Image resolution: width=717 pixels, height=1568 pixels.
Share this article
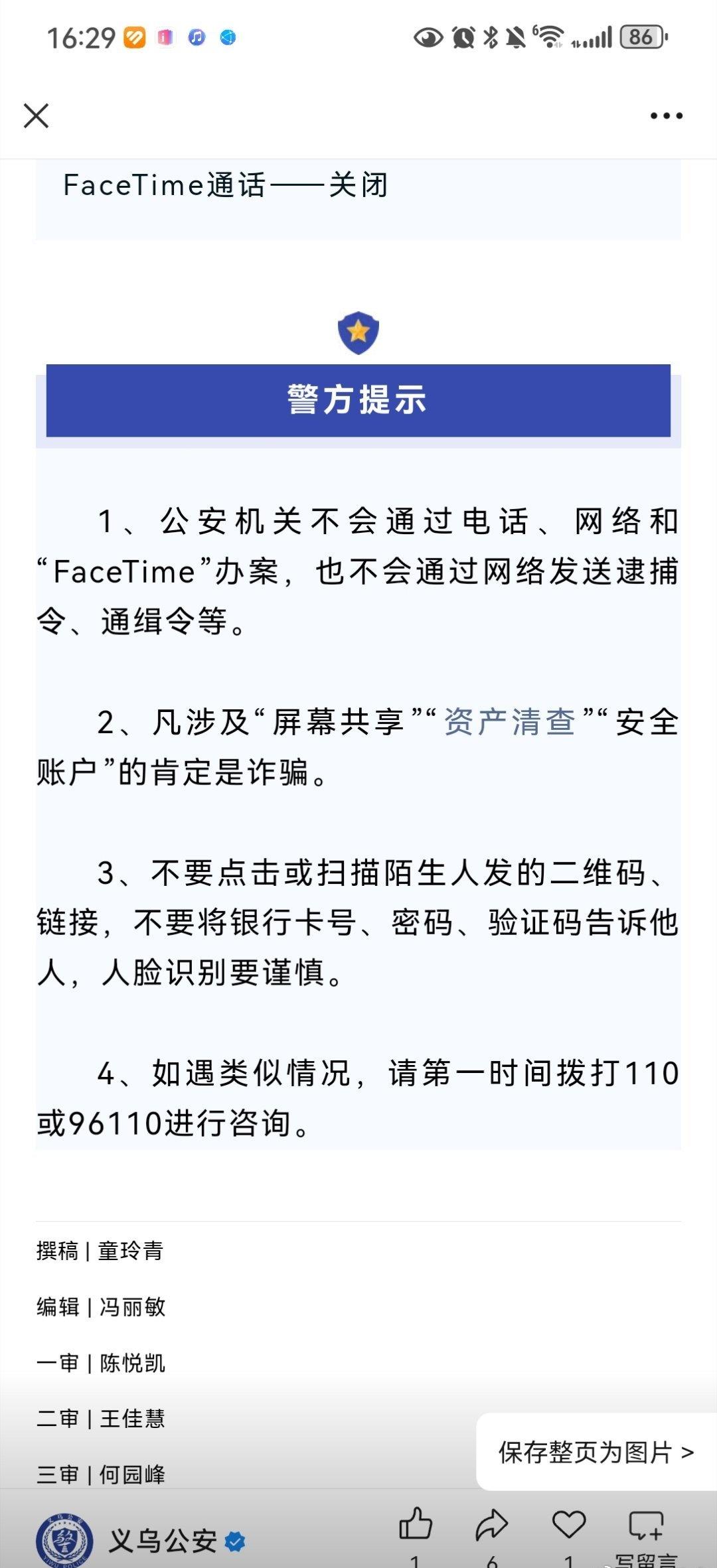click(x=492, y=1525)
